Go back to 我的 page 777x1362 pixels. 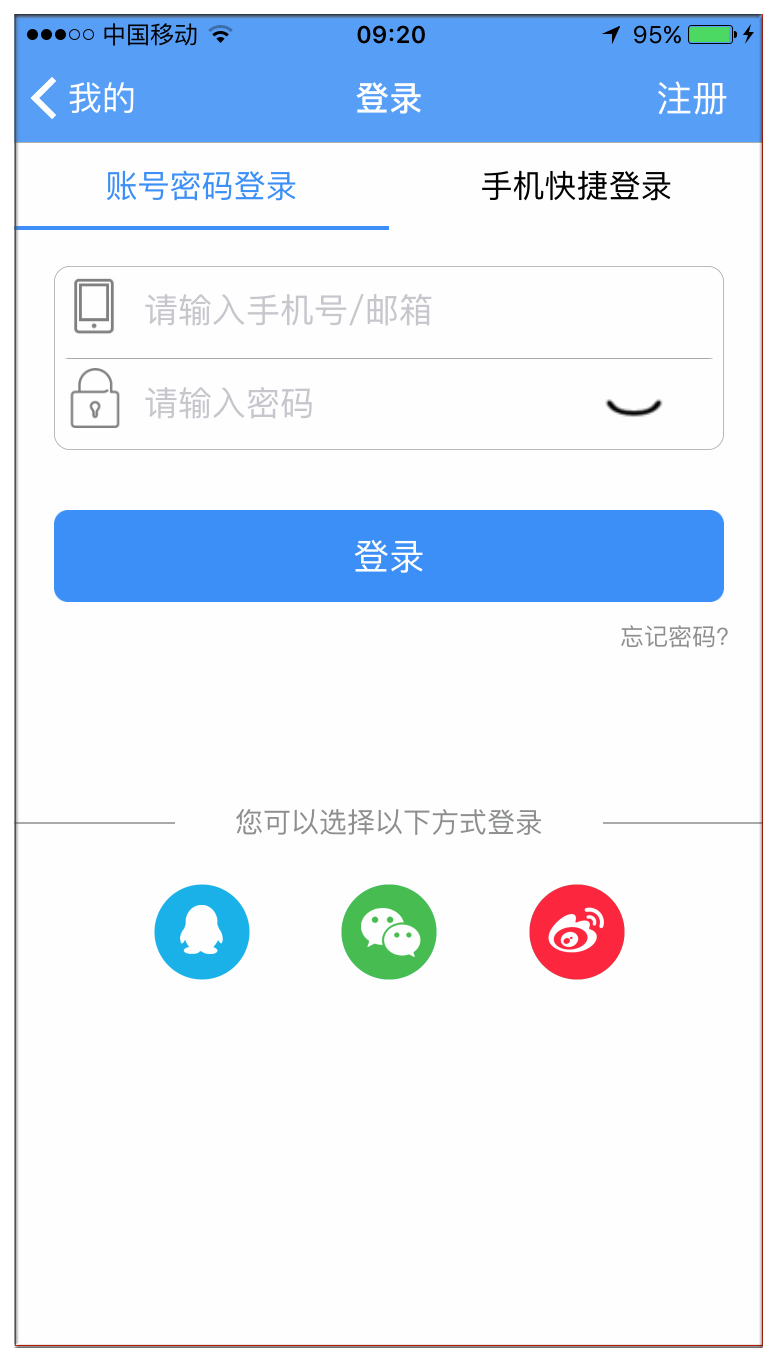click(x=82, y=99)
